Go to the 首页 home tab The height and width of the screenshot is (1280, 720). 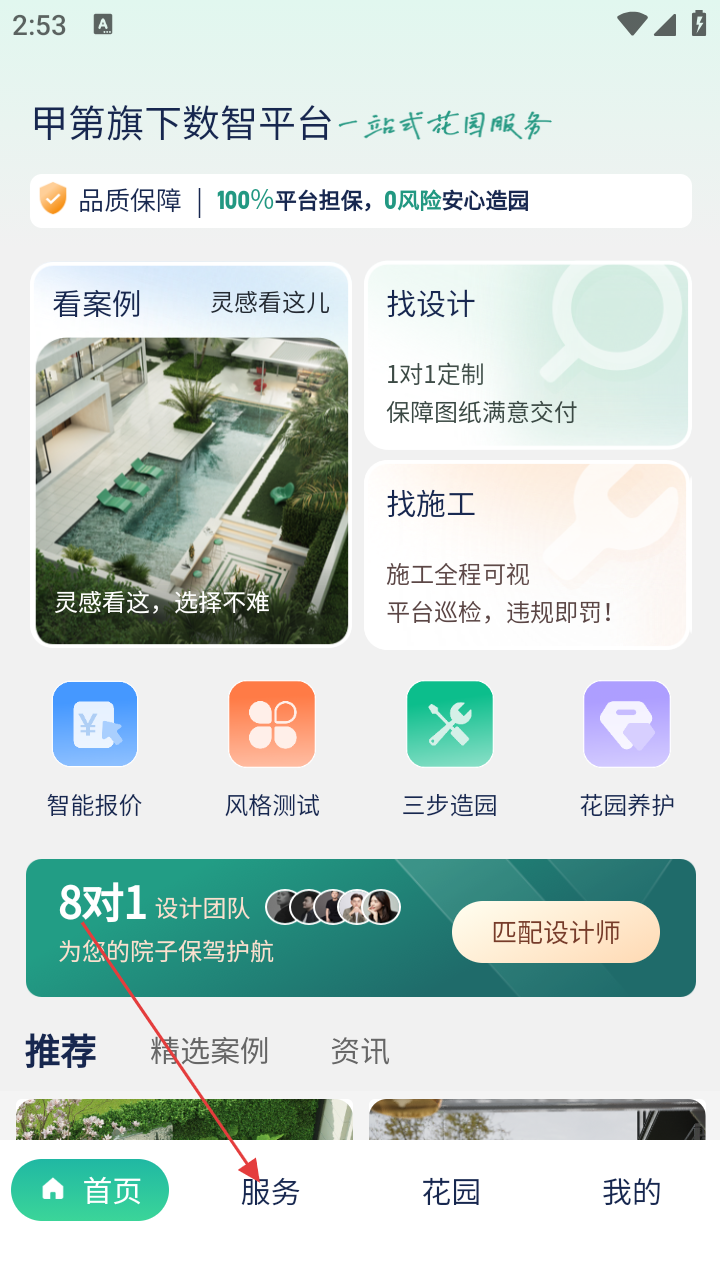coord(90,1190)
